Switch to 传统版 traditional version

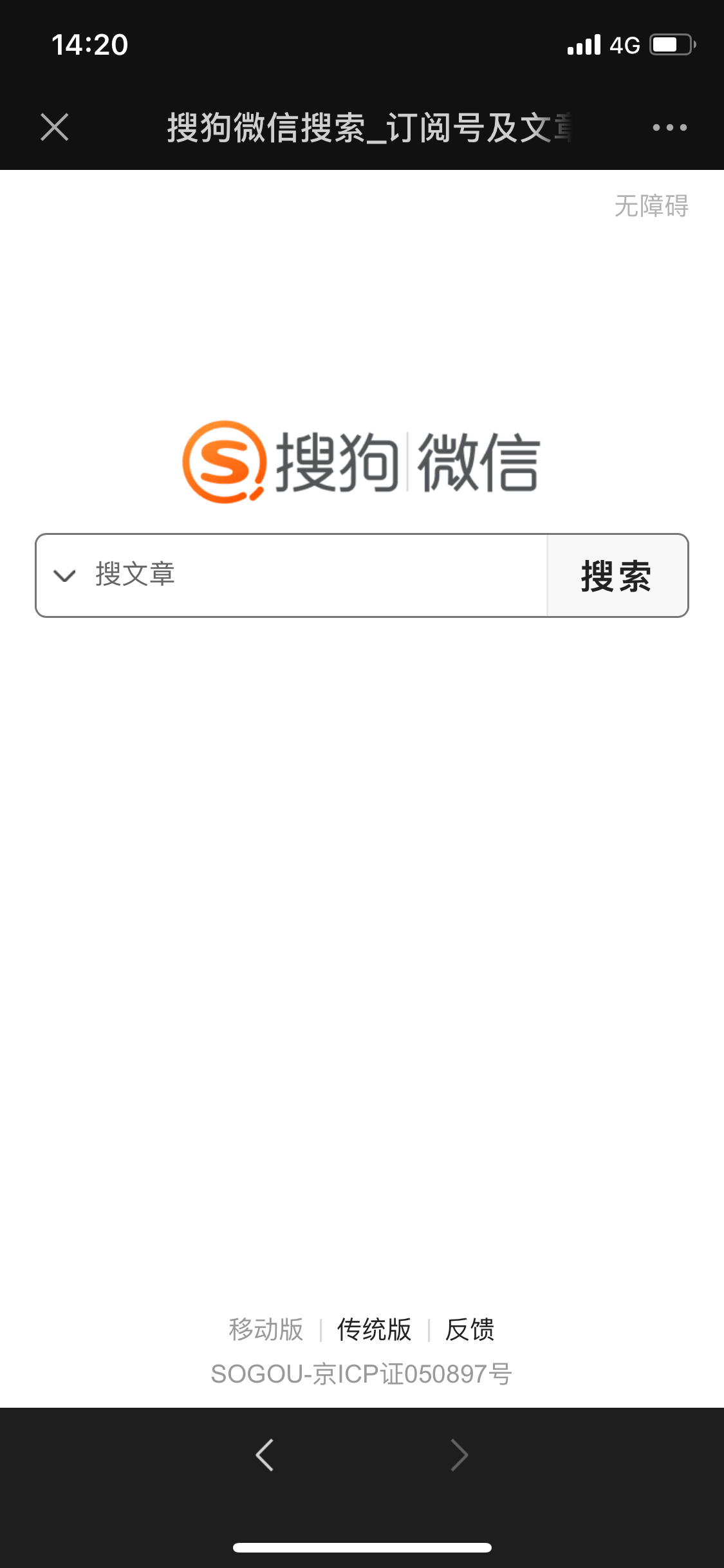(374, 1329)
